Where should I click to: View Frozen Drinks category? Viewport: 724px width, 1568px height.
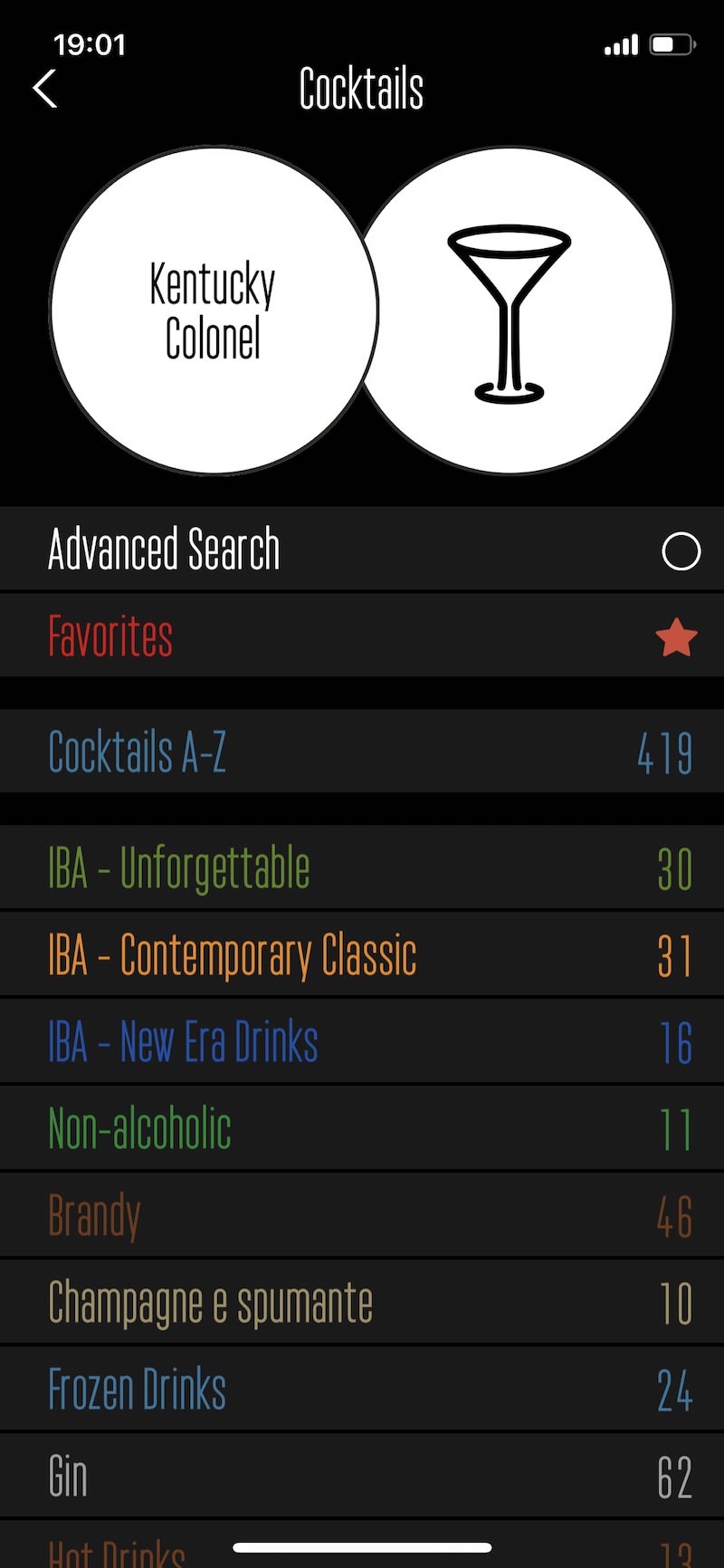point(362,1390)
